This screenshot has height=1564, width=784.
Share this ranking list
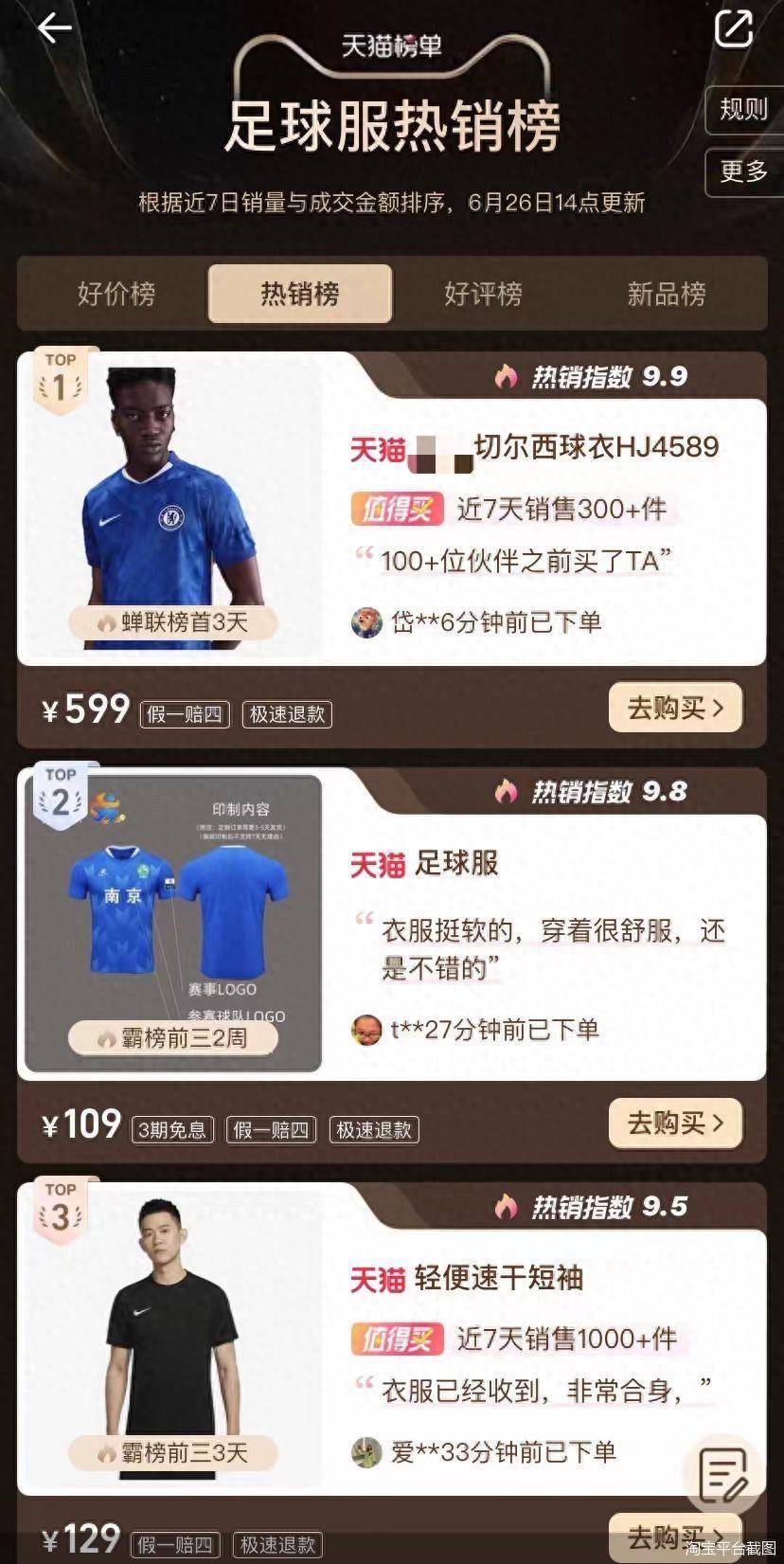[733, 28]
